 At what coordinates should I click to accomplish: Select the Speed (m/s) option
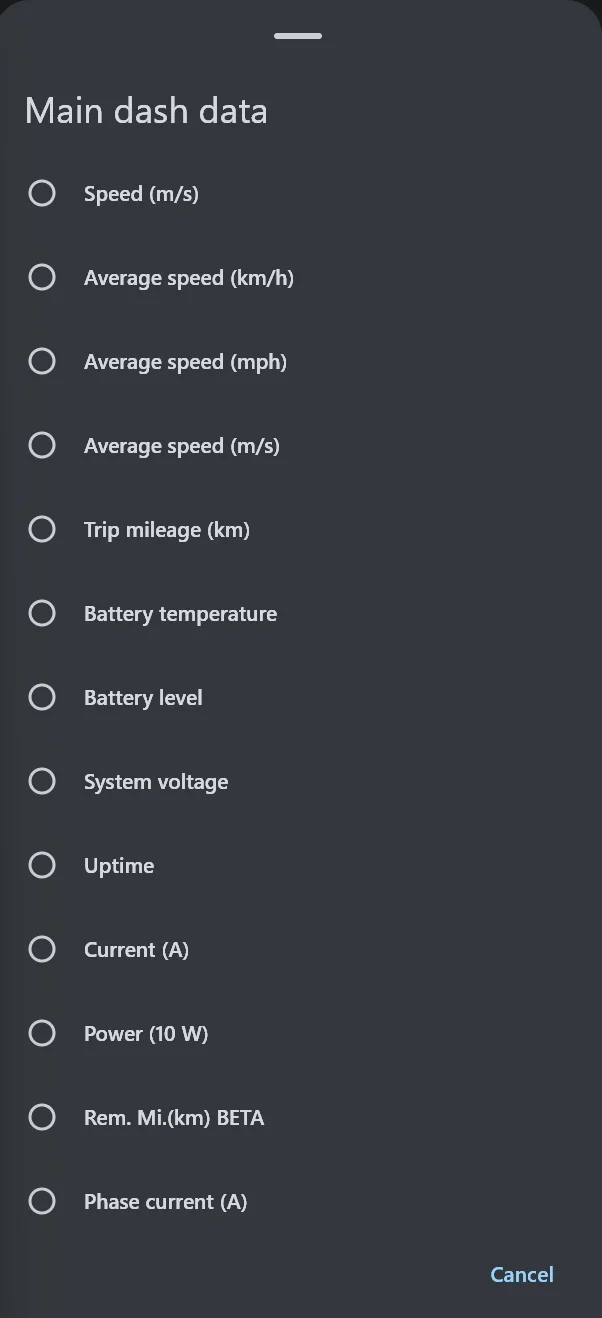[x=301, y=193]
